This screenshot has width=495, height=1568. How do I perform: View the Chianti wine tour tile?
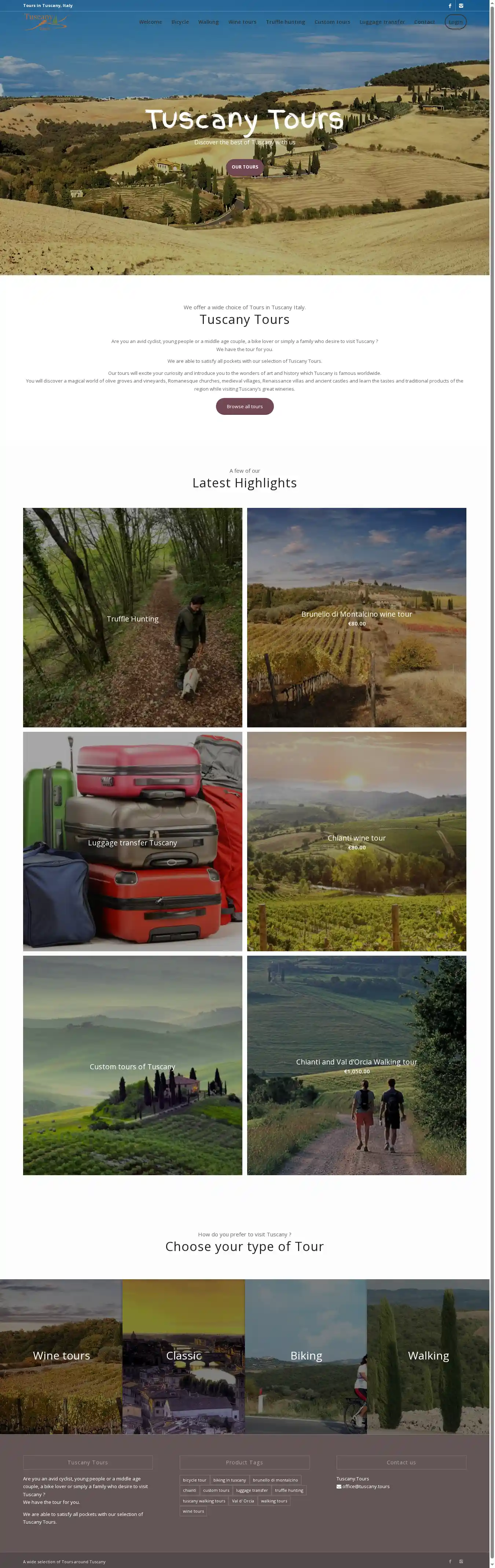point(357,842)
